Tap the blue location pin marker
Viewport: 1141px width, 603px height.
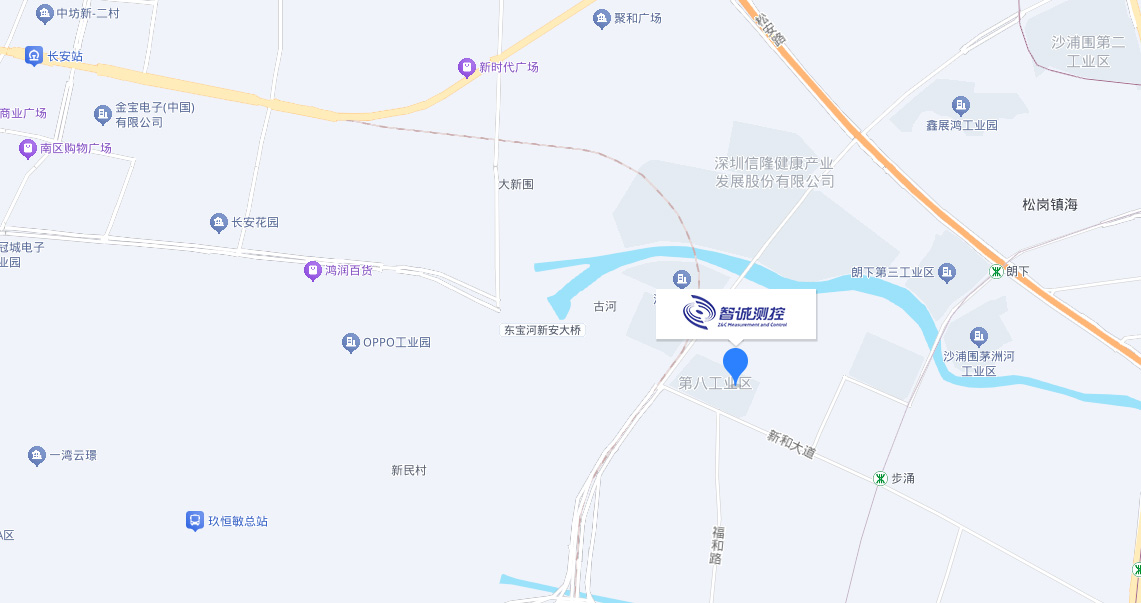[735, 364]
